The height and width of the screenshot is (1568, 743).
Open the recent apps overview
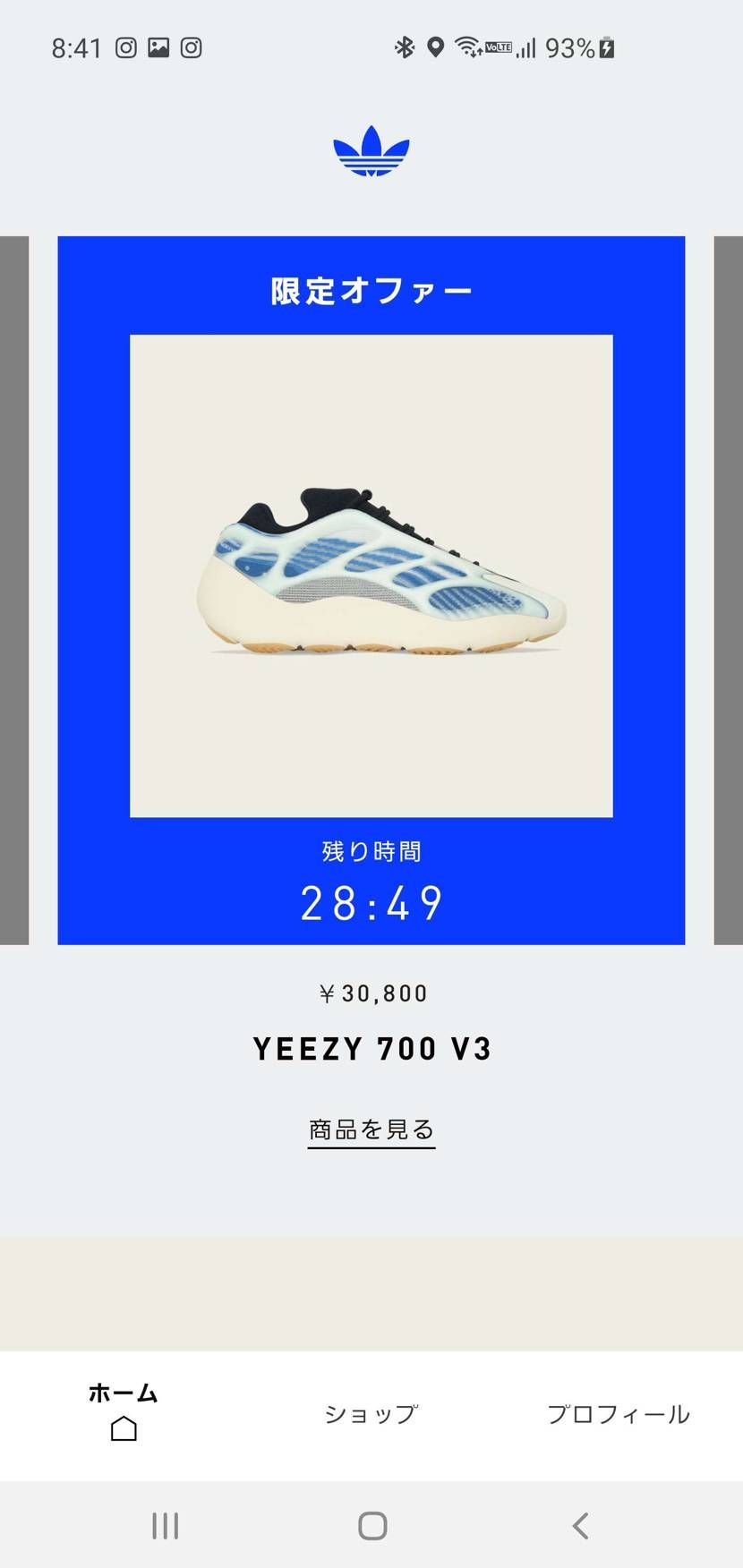[x=165, y=1526]
